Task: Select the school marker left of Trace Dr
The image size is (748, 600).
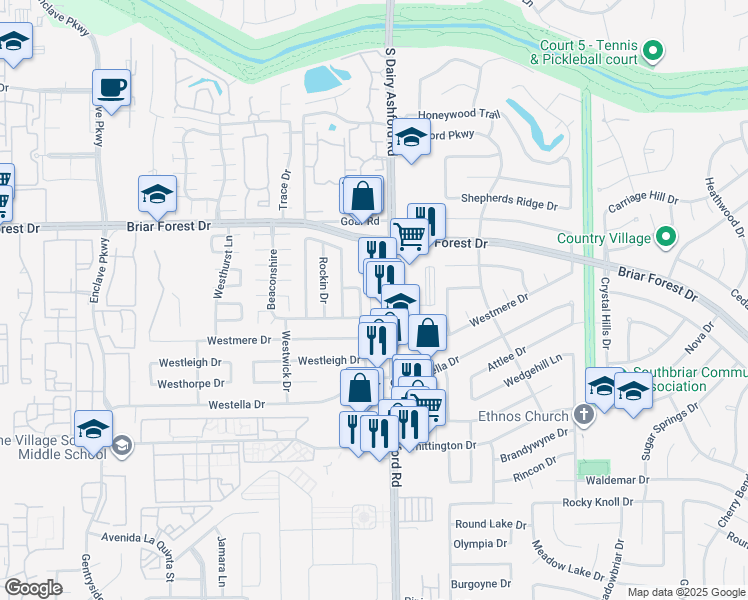Action: [157, 194]
